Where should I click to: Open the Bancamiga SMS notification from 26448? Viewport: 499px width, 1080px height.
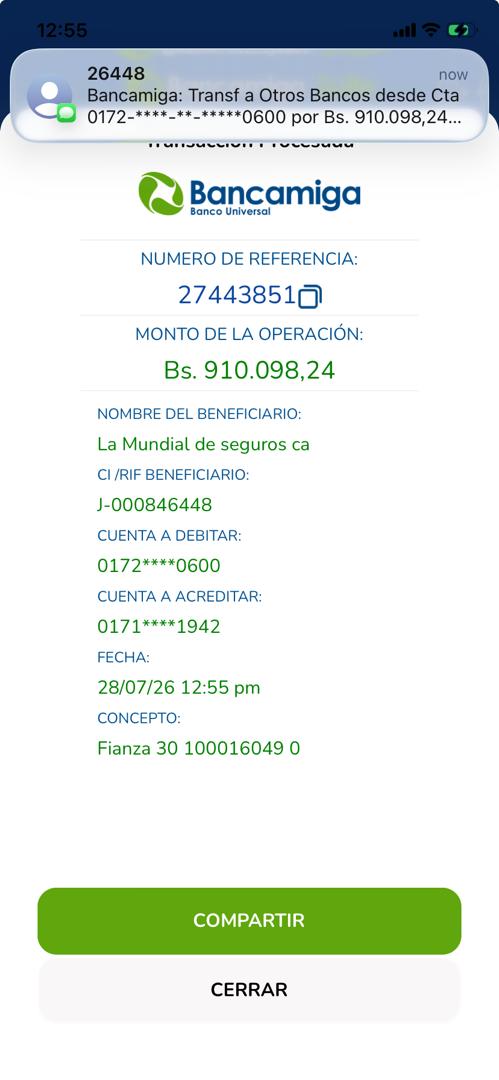pyautogui.click(x=250, y=96)
